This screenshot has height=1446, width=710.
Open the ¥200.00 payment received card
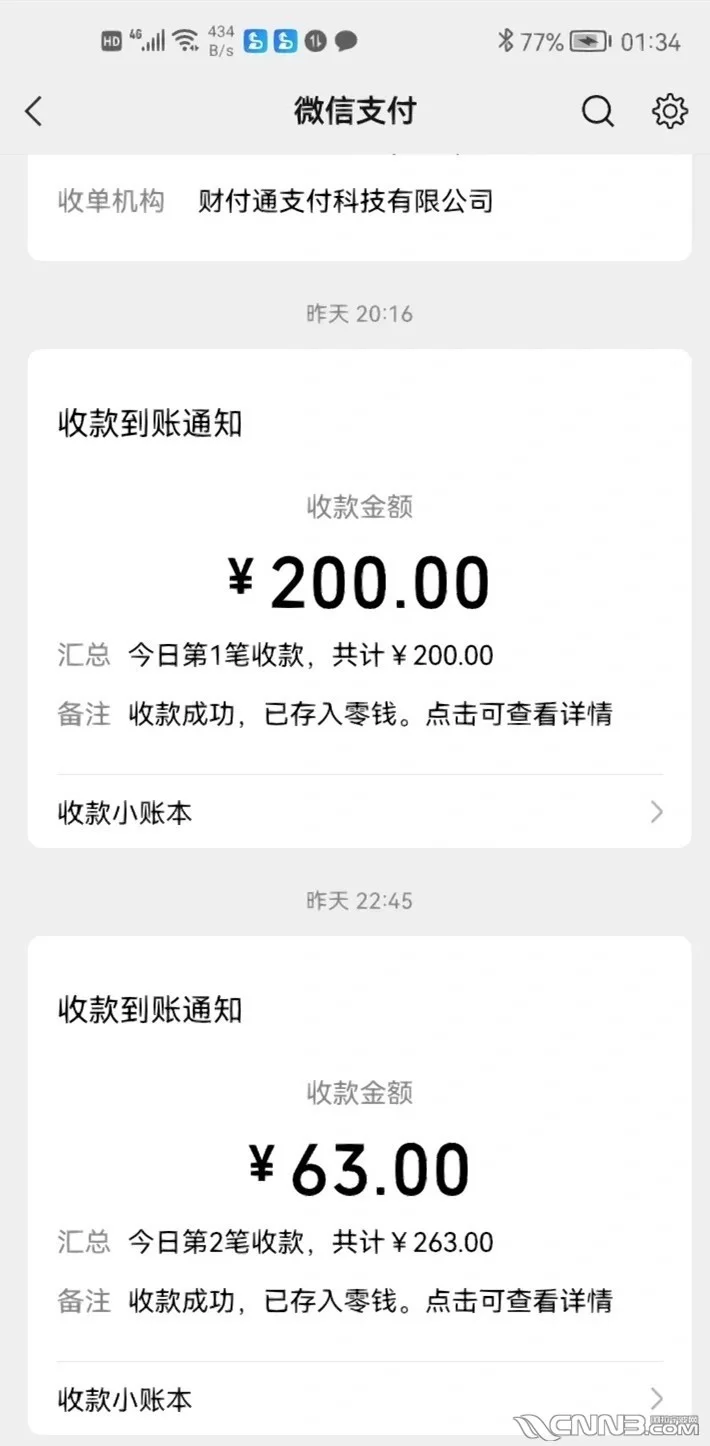[x=359, y=580]
